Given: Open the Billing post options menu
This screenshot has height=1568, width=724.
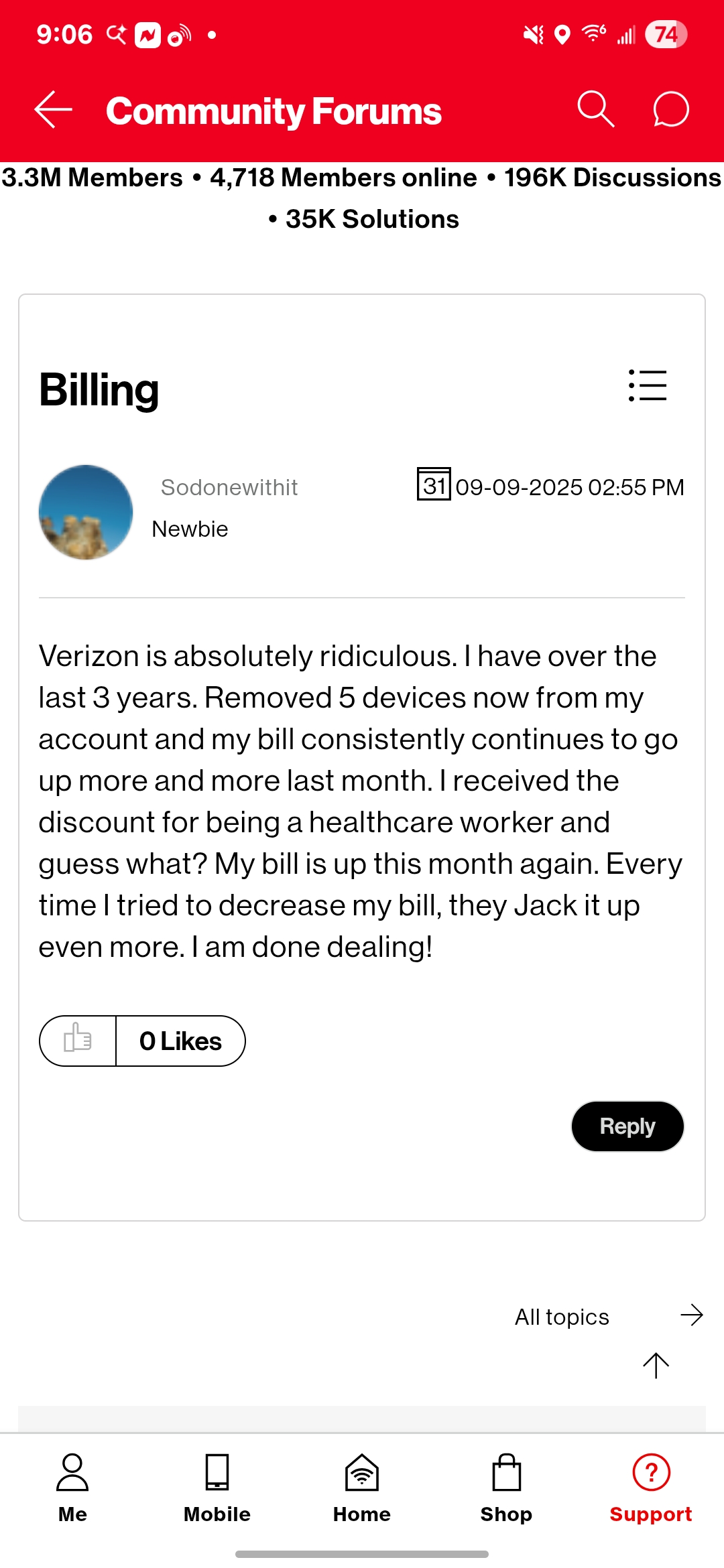Looking at the screenshot, I should coord(648,386).
